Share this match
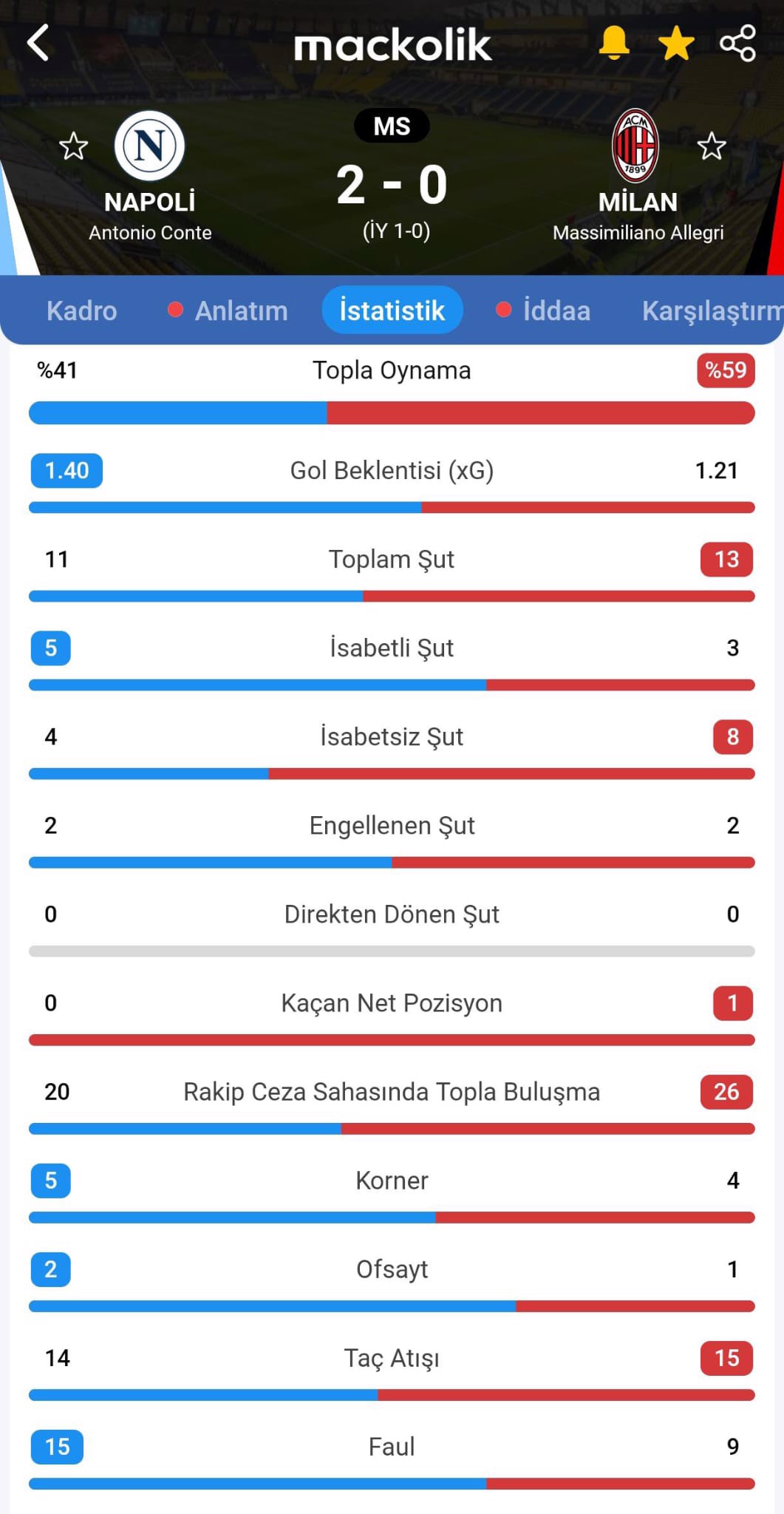The image size is (784, 1514). [737, 43]
